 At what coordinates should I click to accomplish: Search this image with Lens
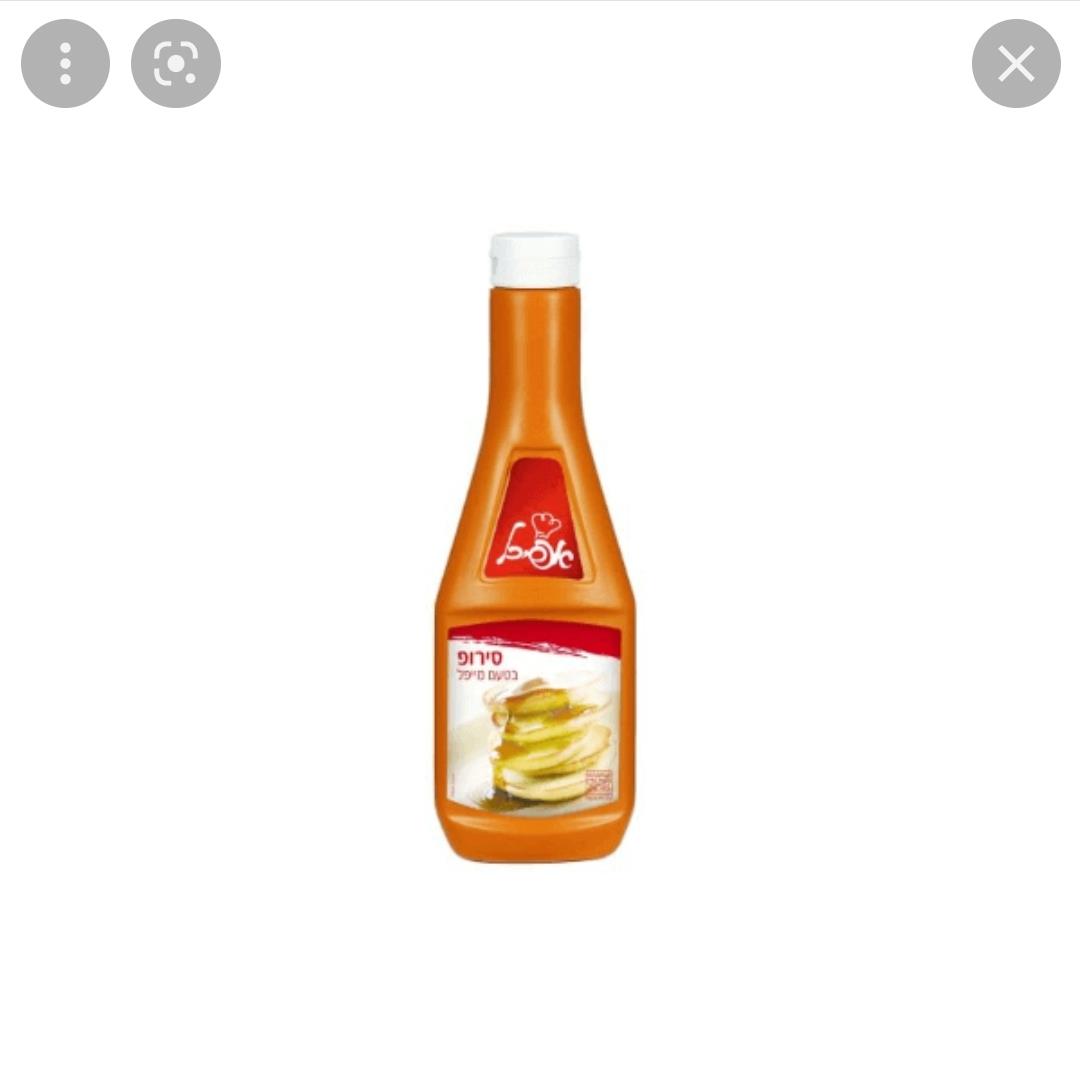[176, 64]
